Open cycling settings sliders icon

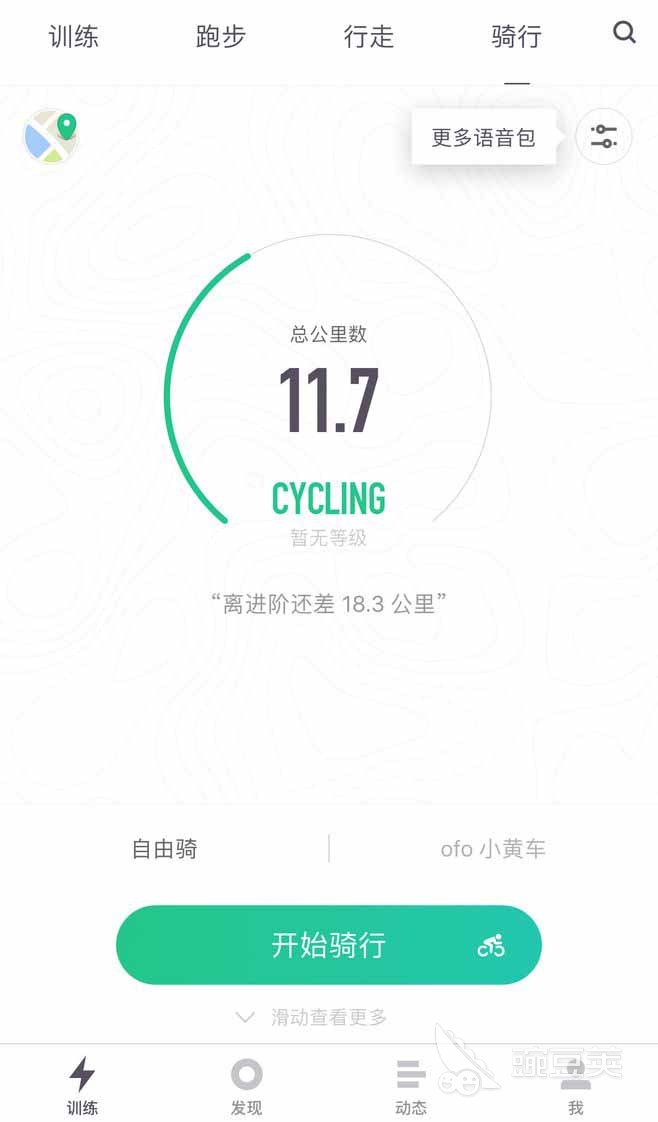click(x=604, y=136)
